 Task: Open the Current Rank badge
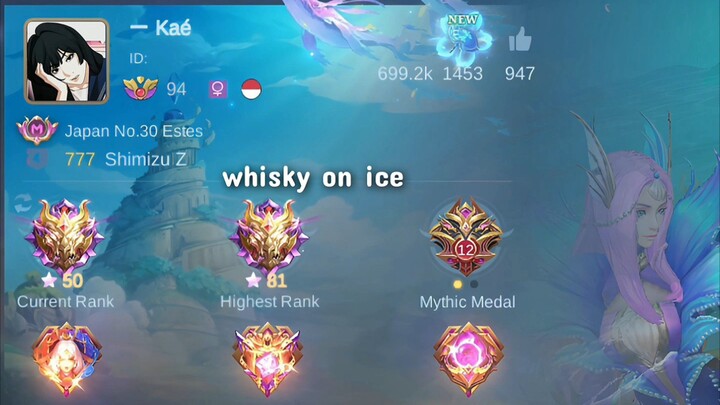click(66, 236)
